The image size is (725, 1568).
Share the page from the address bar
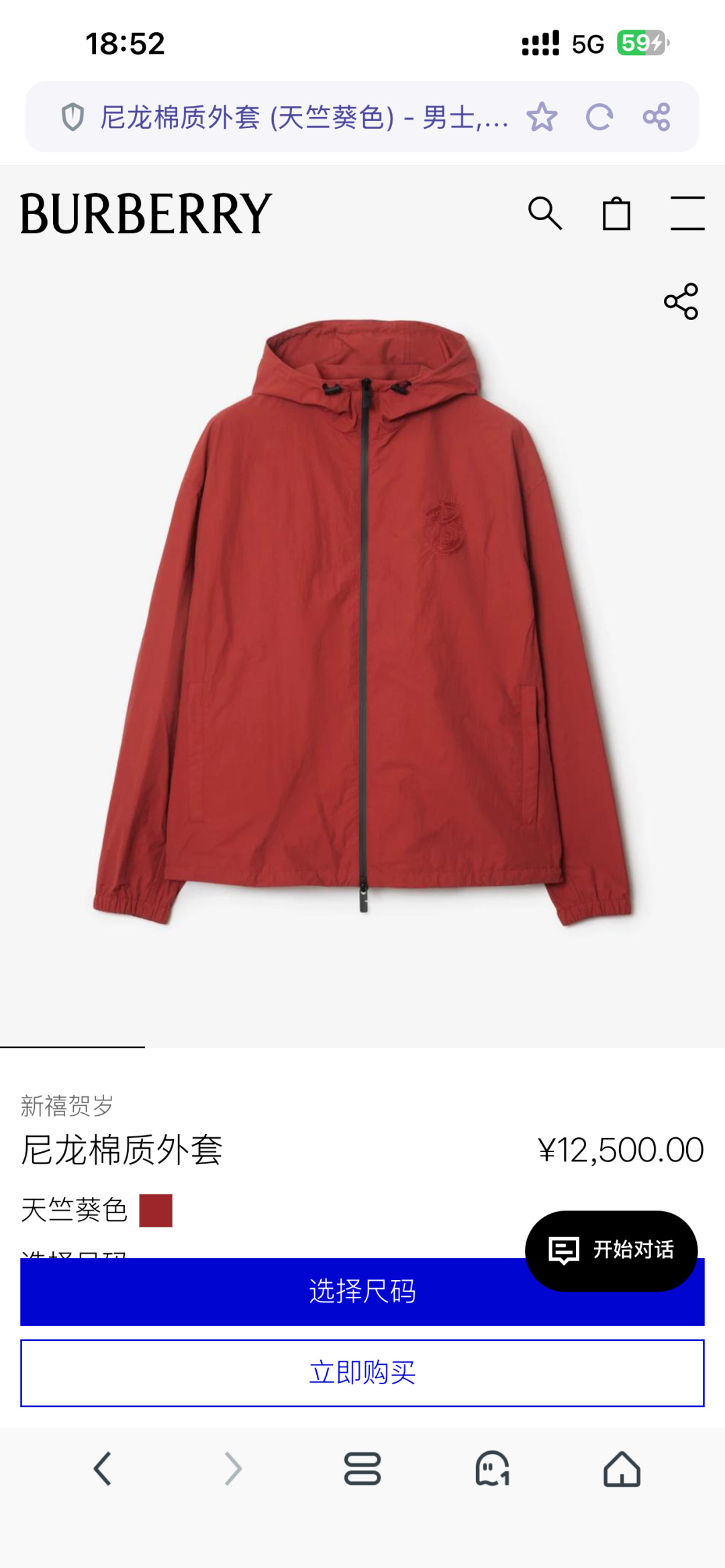pyautogui.click(x=656, y=117)
